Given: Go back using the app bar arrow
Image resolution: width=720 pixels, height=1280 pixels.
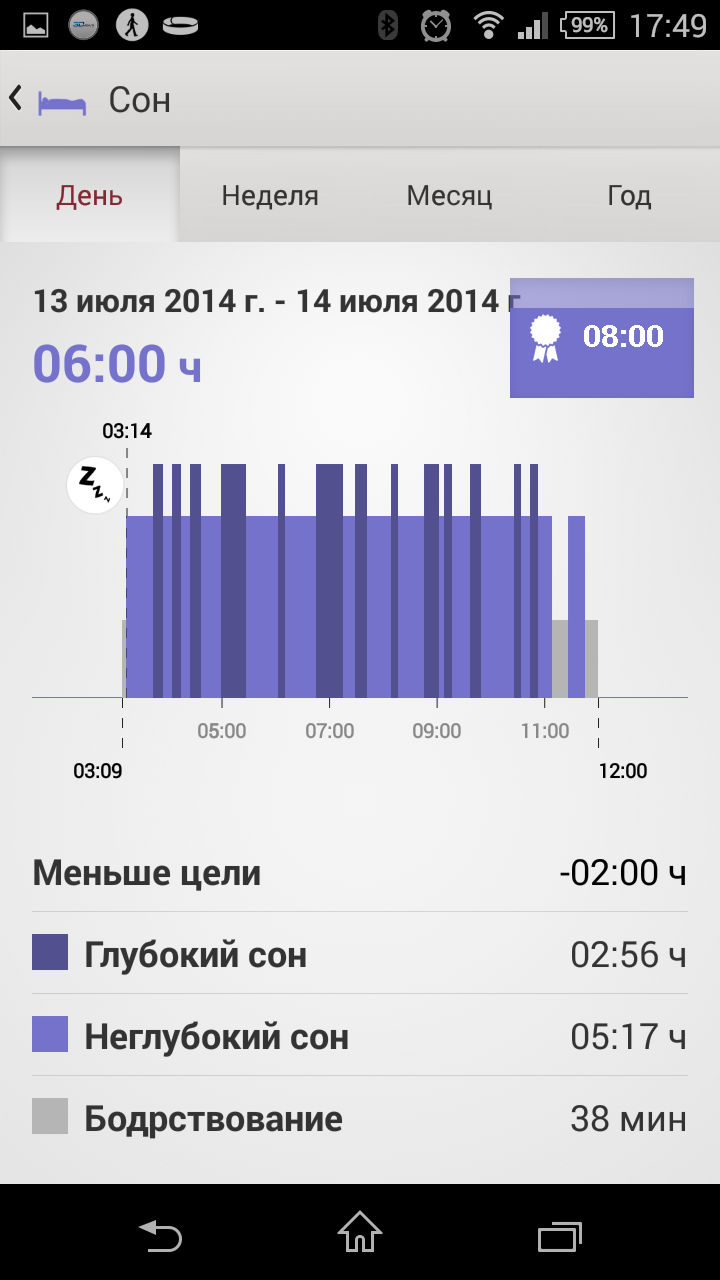Looking at the screenshot, I should coord(15,99).
